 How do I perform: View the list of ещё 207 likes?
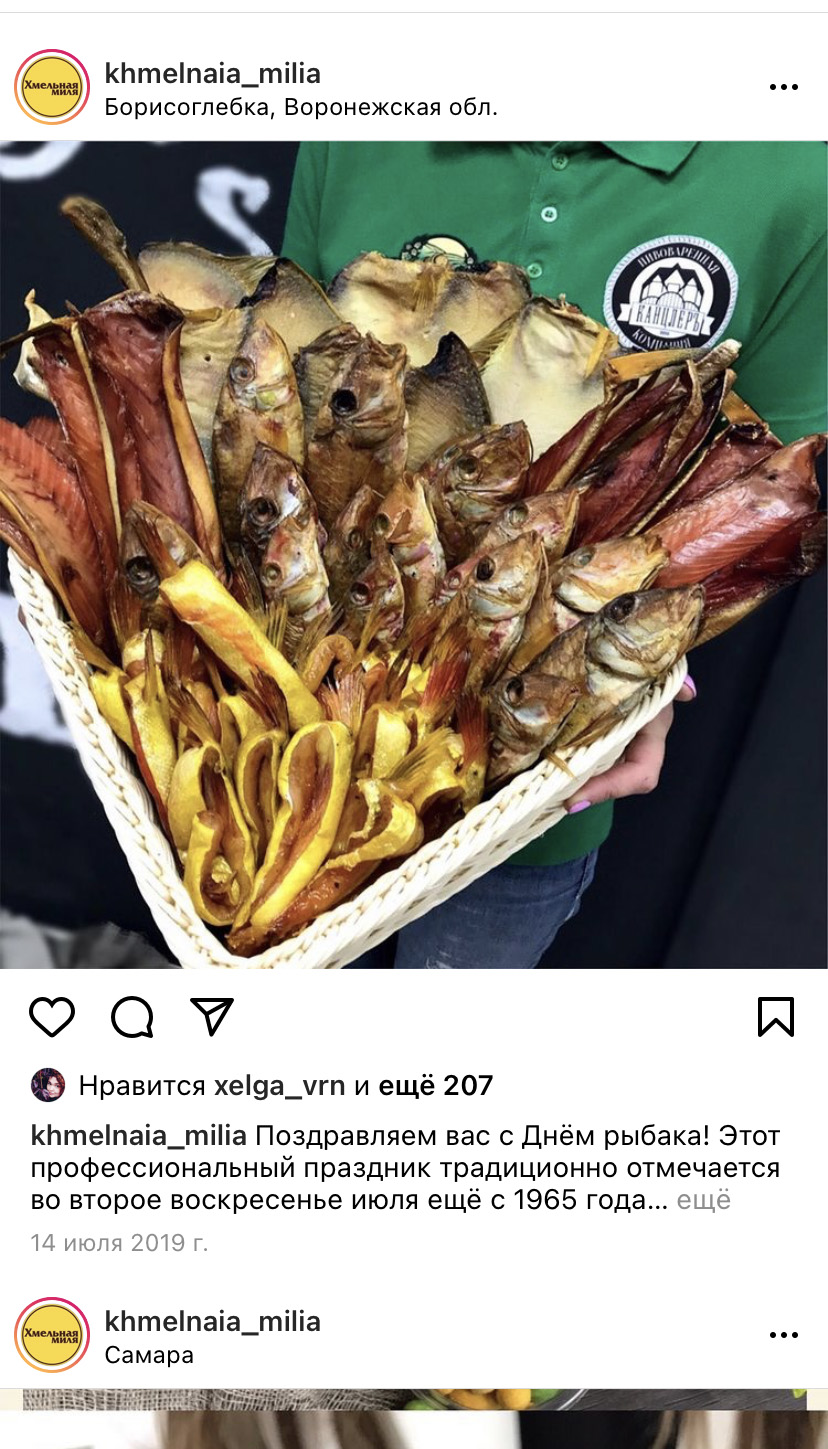point(435,1085)
